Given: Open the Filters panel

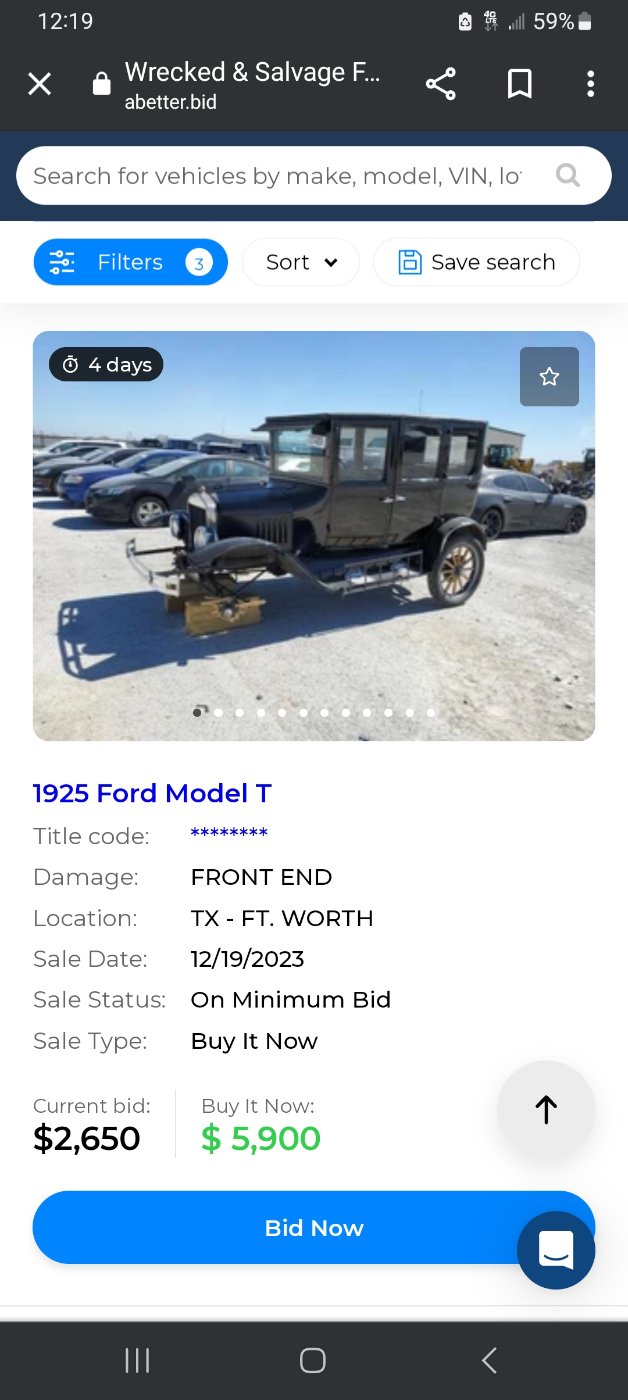Looking at the screenshot, I should pos(131,262).
